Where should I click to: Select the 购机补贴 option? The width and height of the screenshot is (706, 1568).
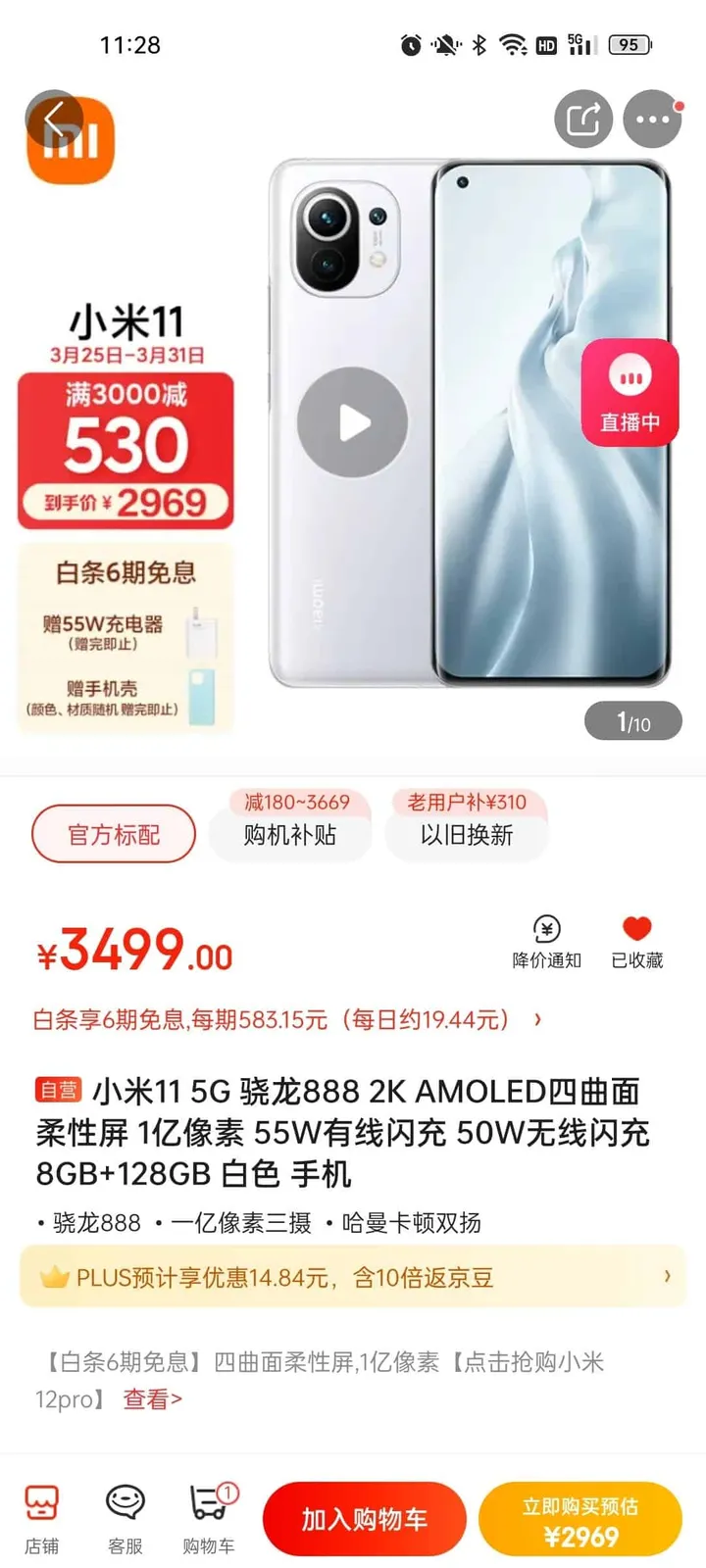(290, 834)
